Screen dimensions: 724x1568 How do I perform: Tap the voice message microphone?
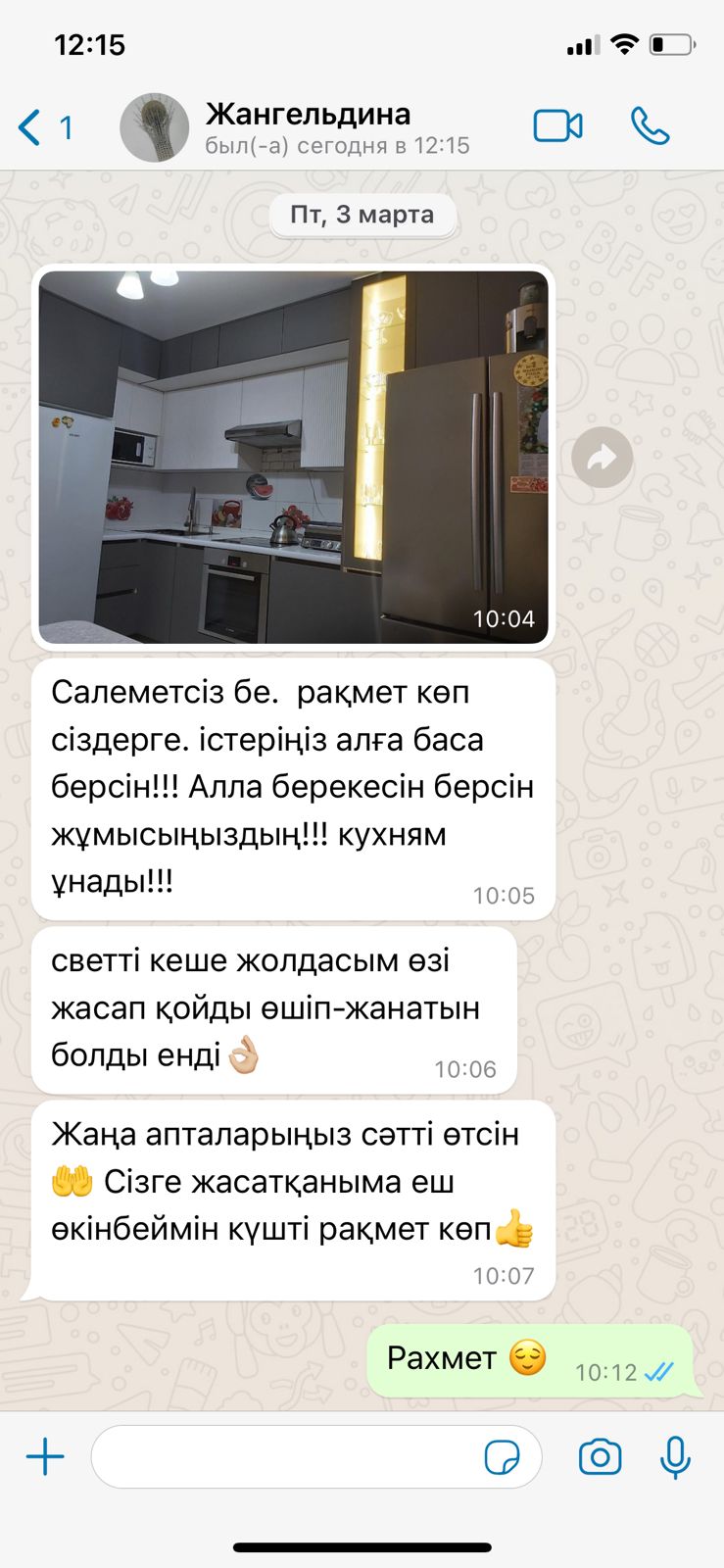click(675, 1457)
